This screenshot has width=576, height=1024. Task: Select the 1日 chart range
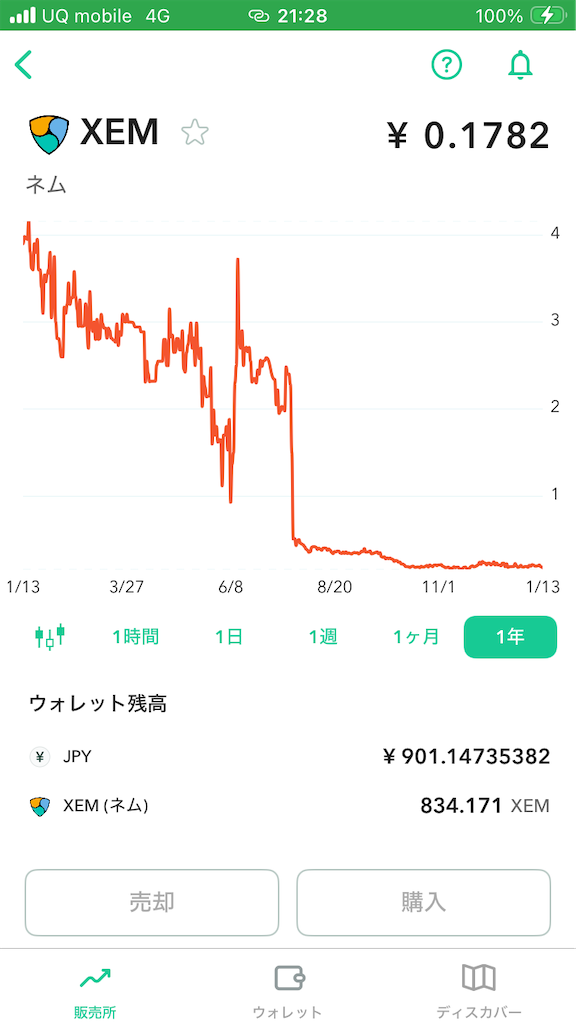click(229, 637)
